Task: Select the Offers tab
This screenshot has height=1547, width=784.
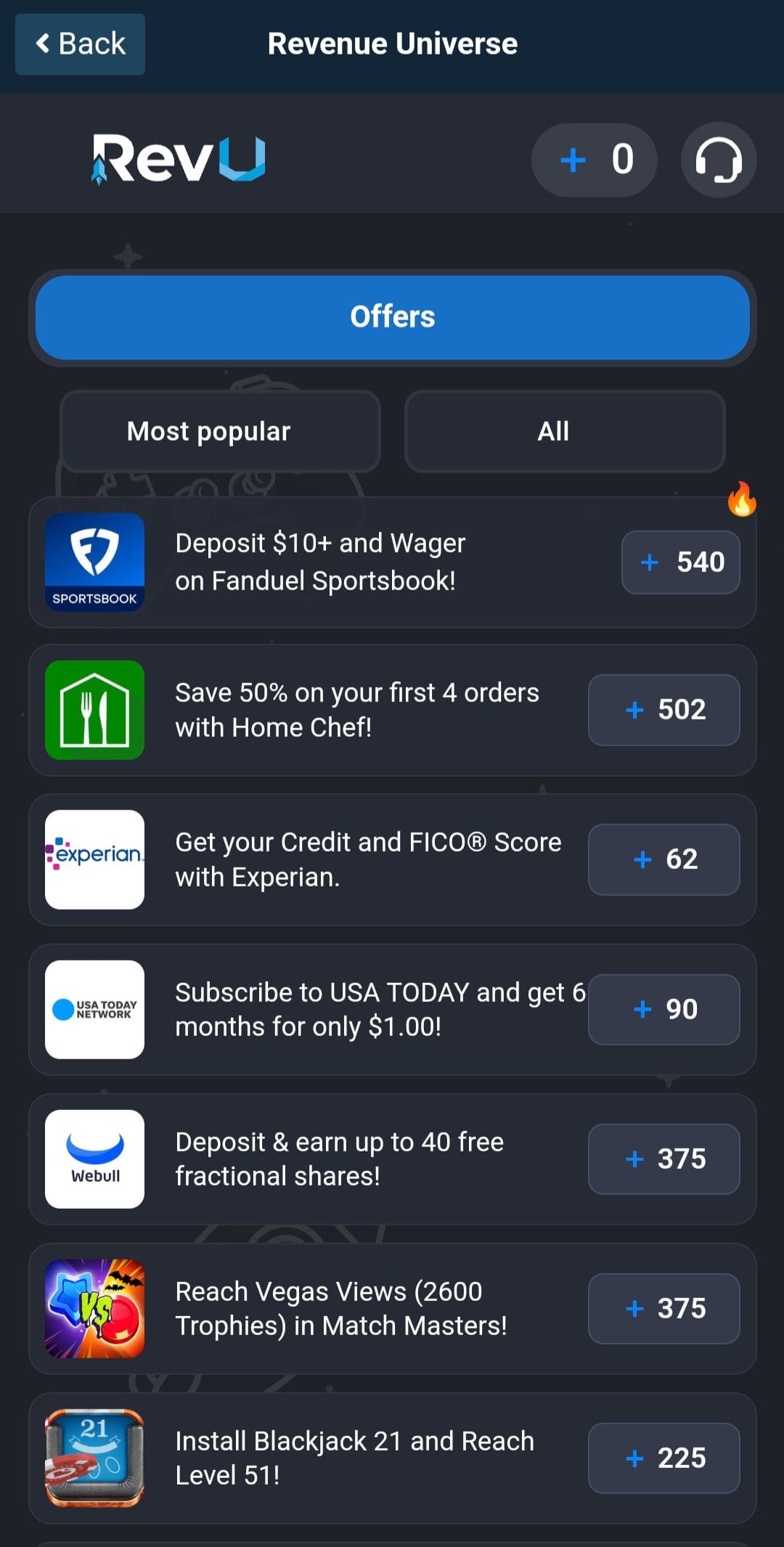Action: pos(392,317)
